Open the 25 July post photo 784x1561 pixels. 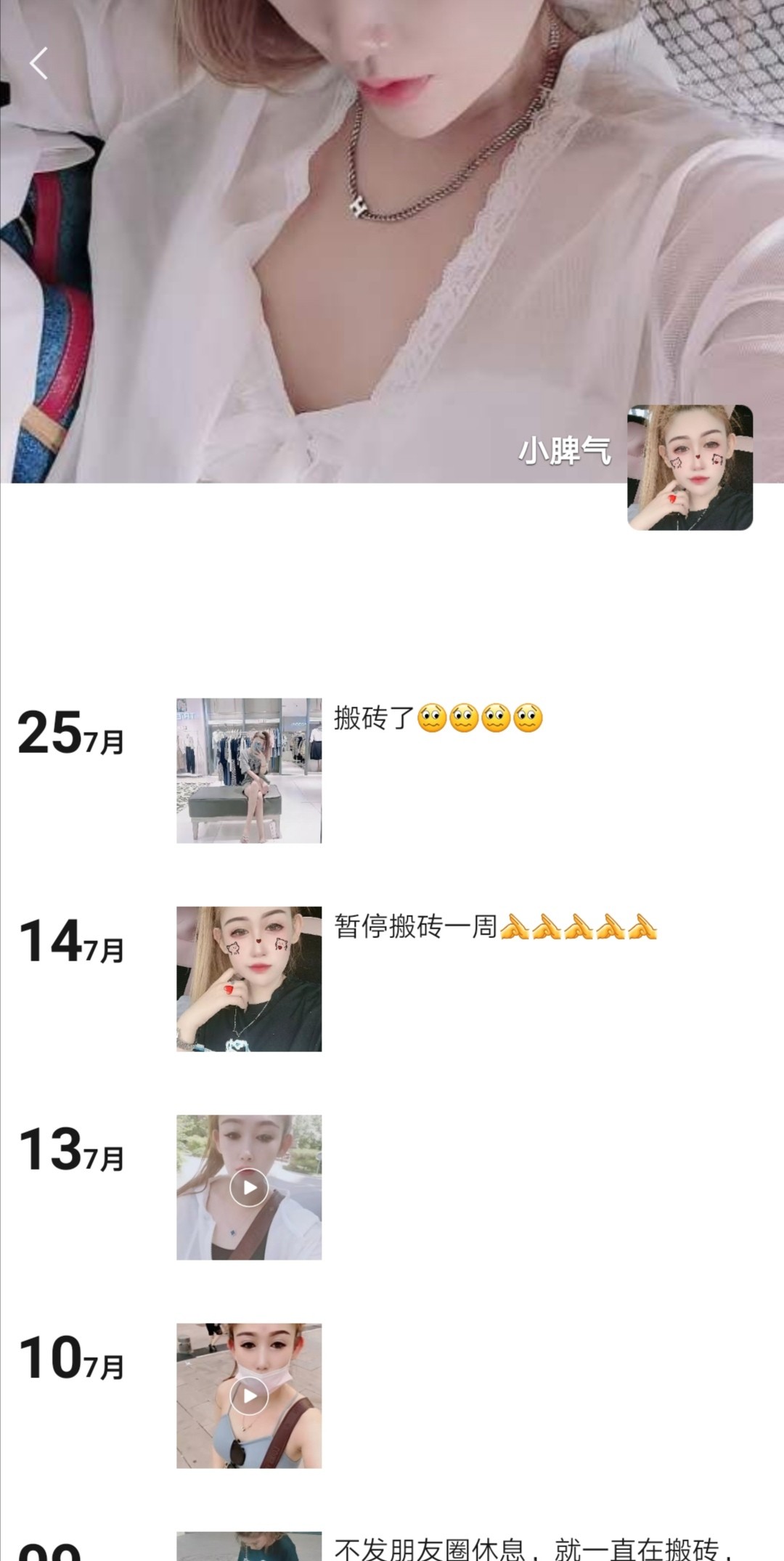tap(249, 770)
